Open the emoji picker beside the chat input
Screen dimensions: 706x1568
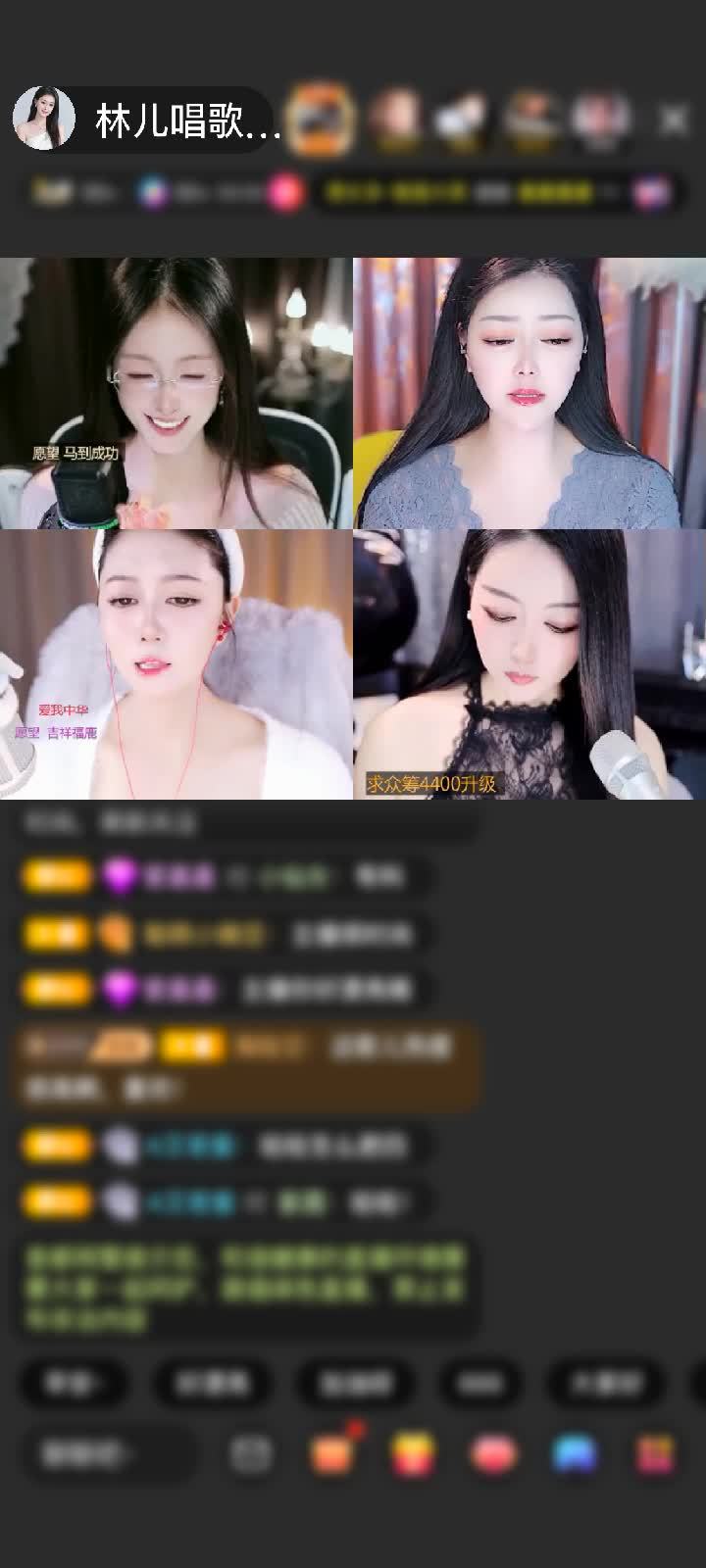(x=252, y=1455)
